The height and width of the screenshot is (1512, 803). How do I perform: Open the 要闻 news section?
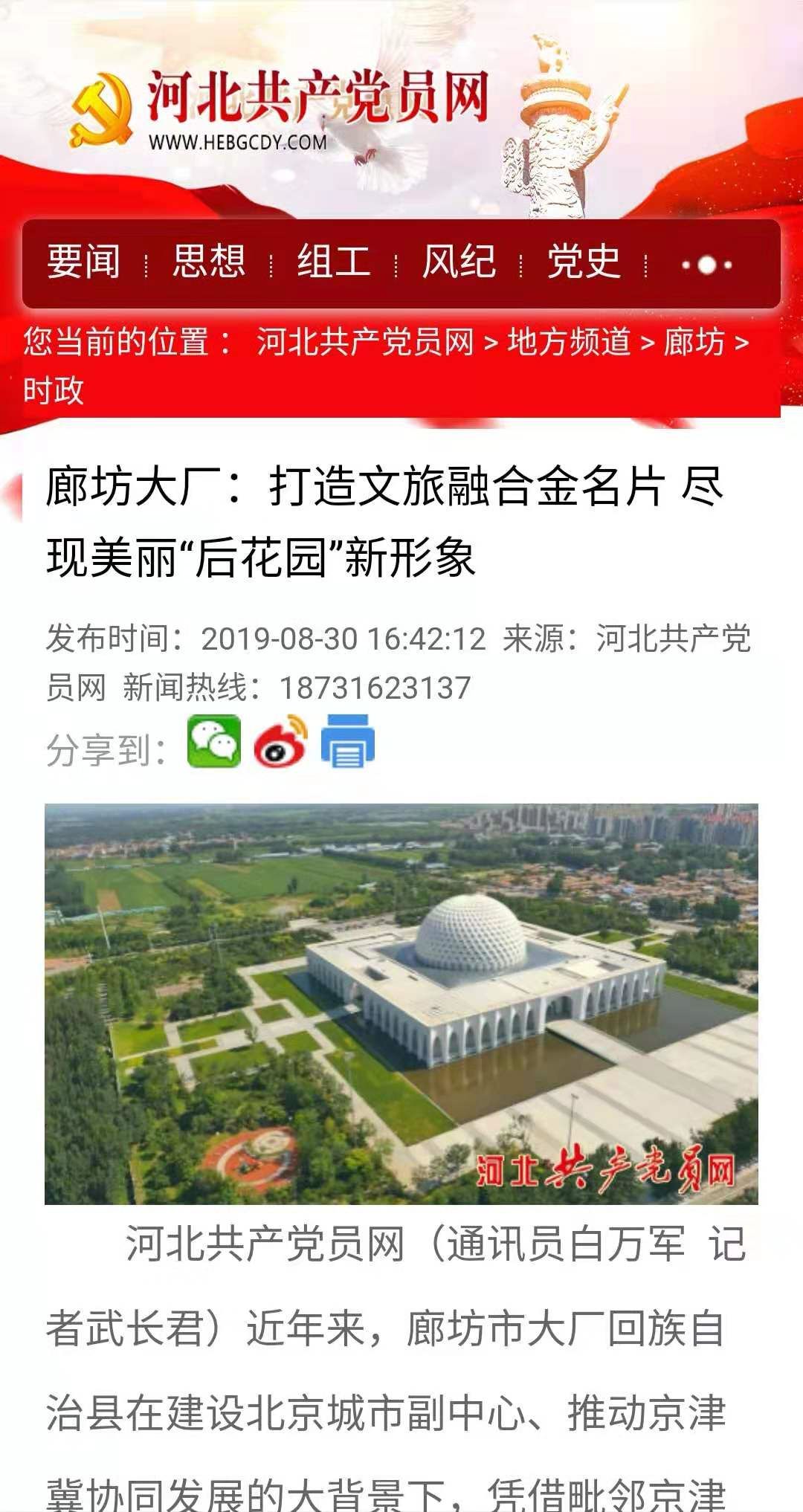click(x=84, y=262)
